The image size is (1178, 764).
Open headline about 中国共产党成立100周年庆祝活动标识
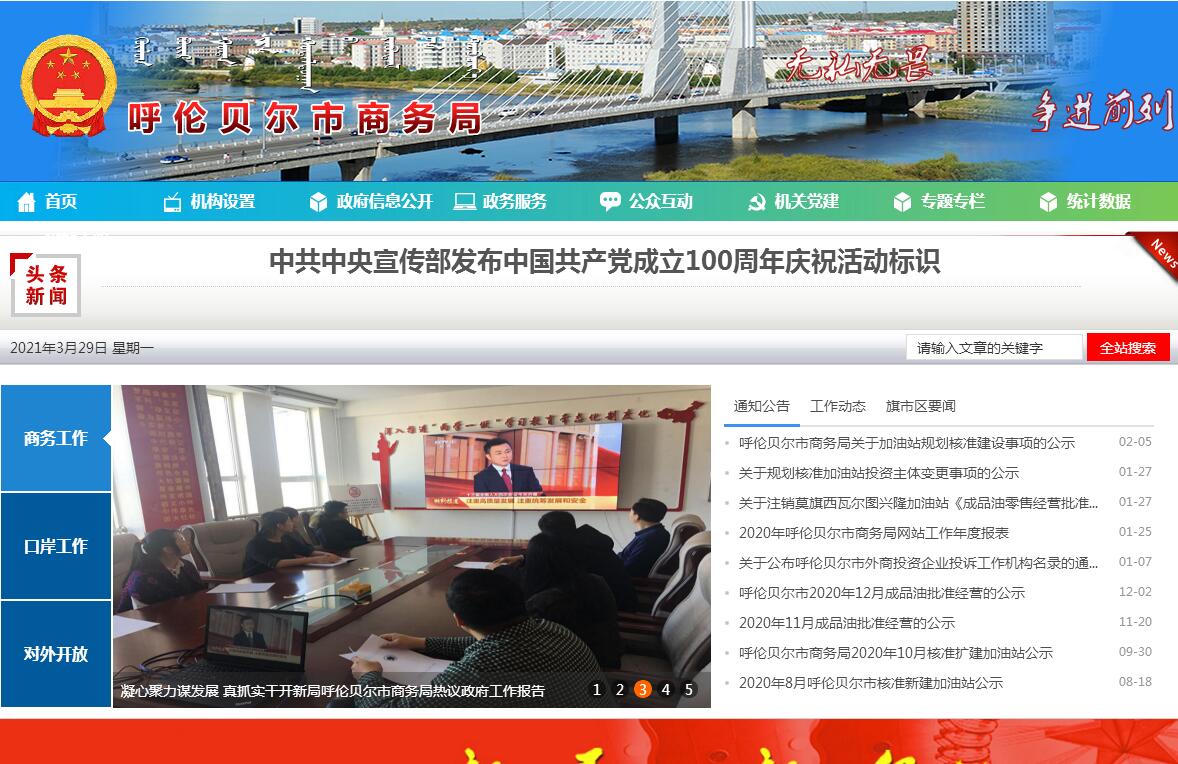tap(604, 262)
